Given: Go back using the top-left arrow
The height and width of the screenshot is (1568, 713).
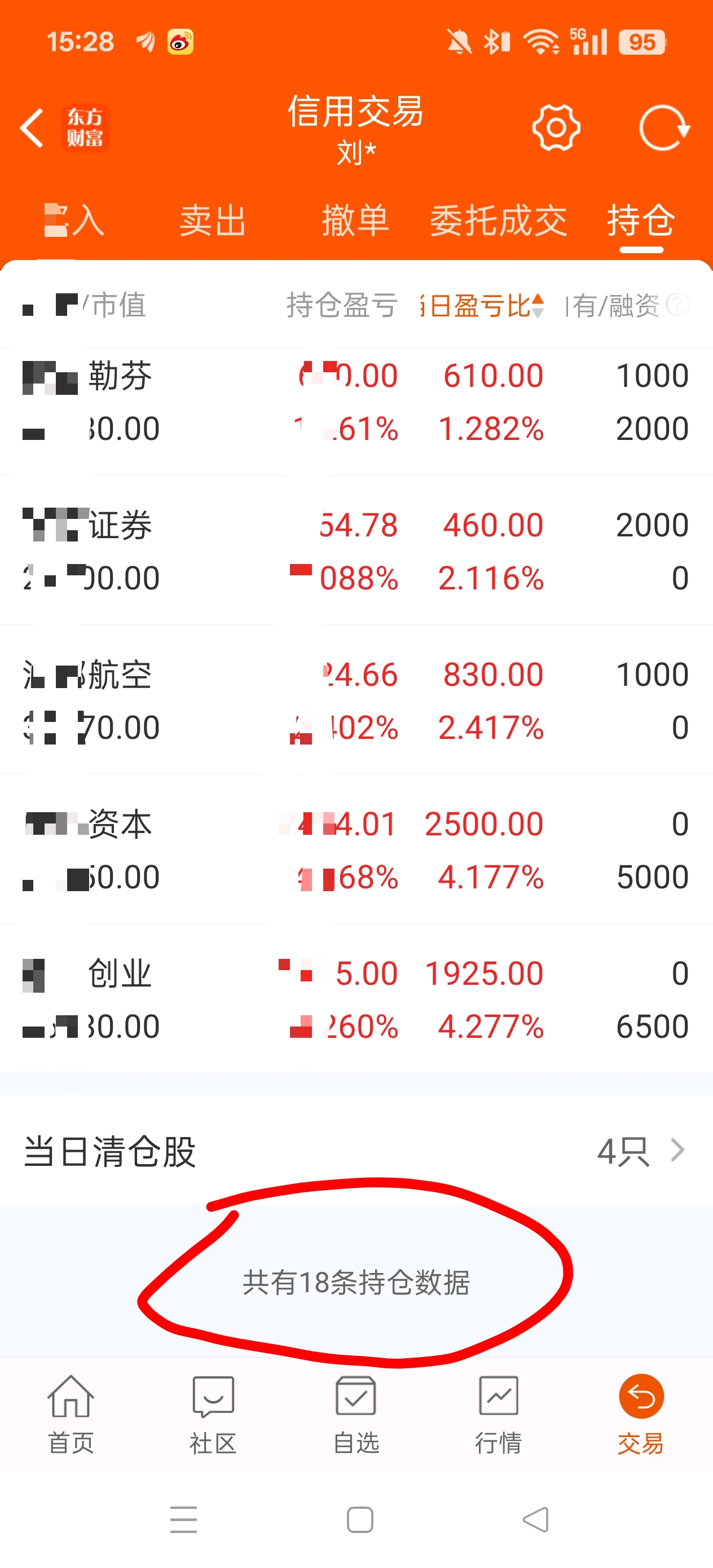Looking at the screenshot, I should [x=32, y=128].
